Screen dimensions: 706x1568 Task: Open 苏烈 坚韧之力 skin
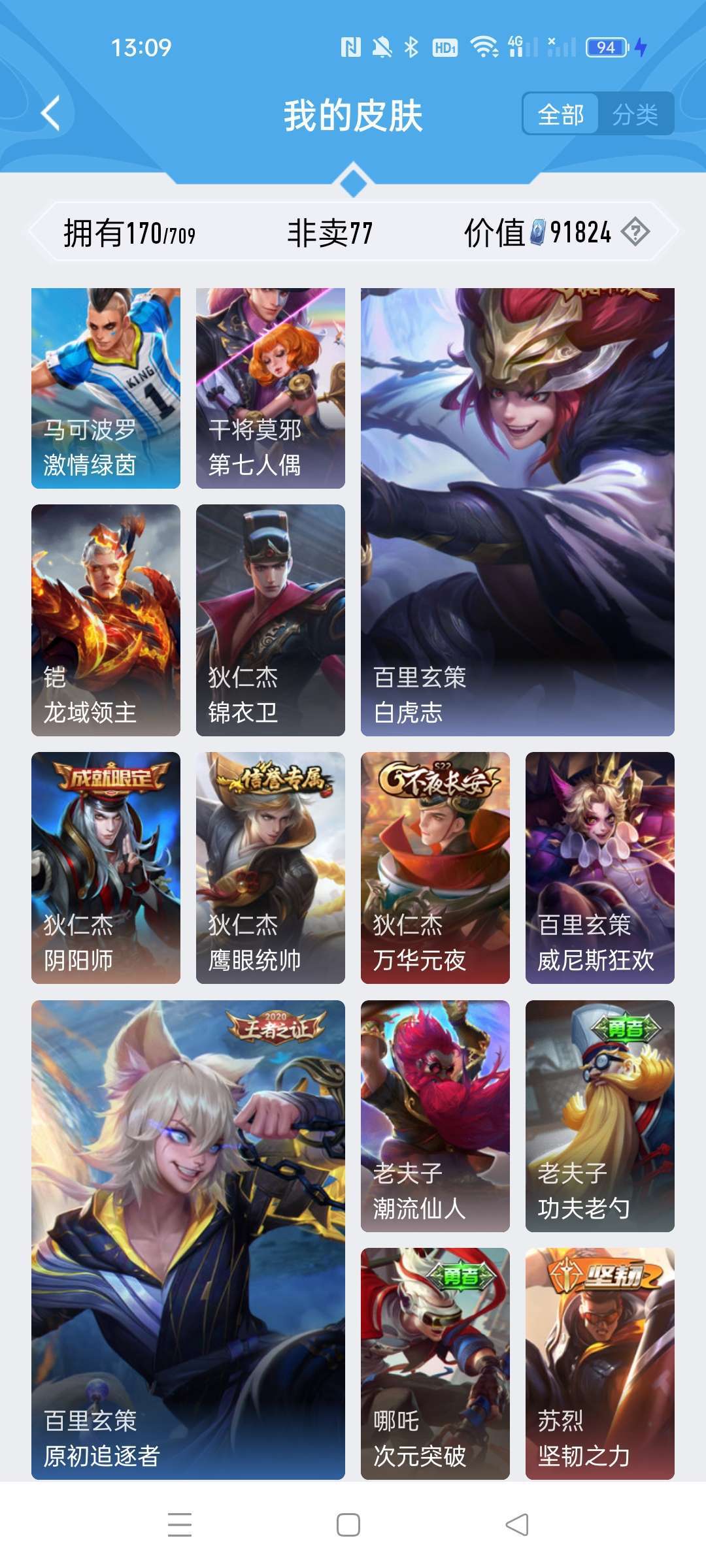click(600, 1364)
